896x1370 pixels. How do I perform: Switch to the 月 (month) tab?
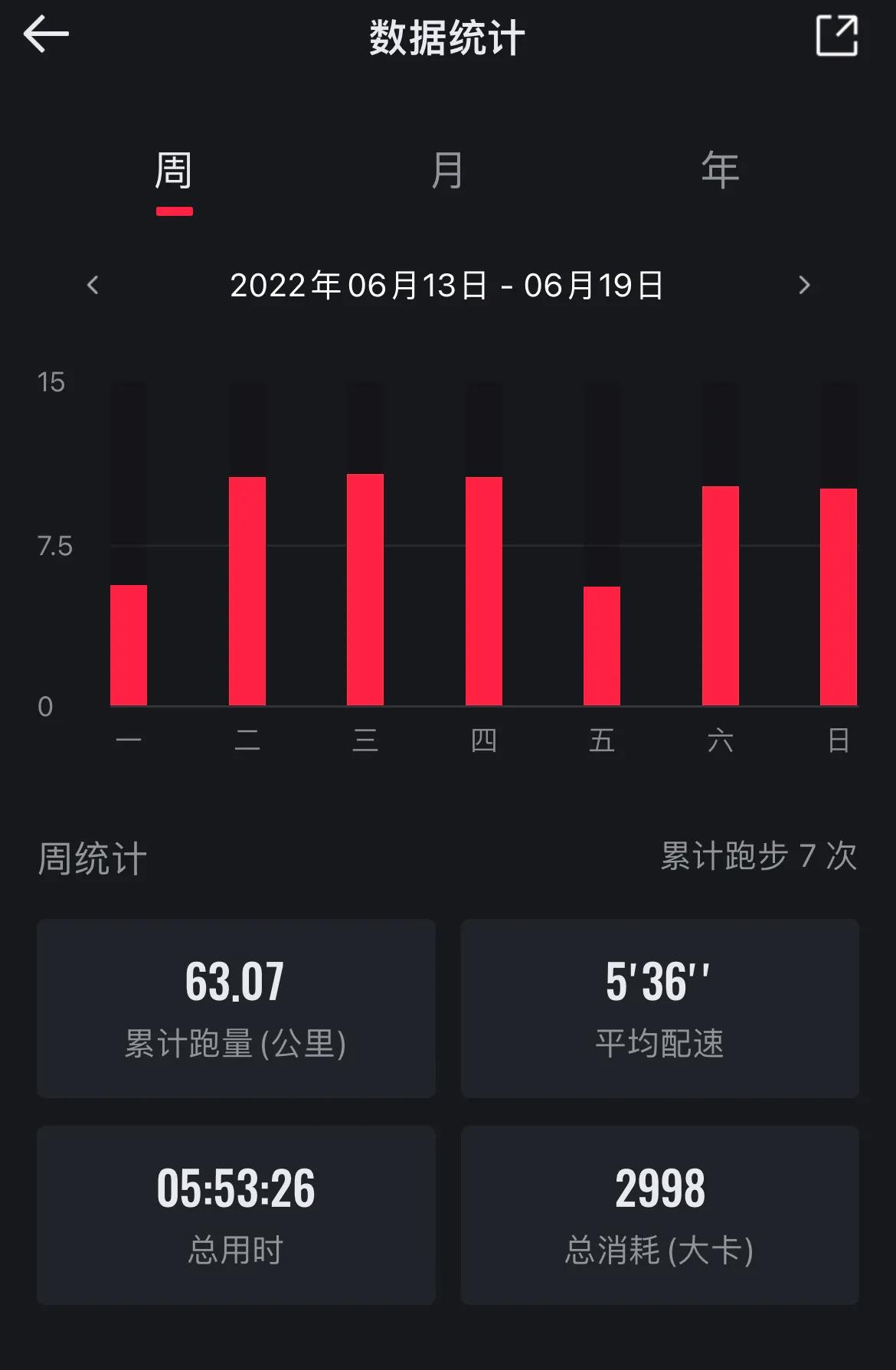(x=448, y=172)
